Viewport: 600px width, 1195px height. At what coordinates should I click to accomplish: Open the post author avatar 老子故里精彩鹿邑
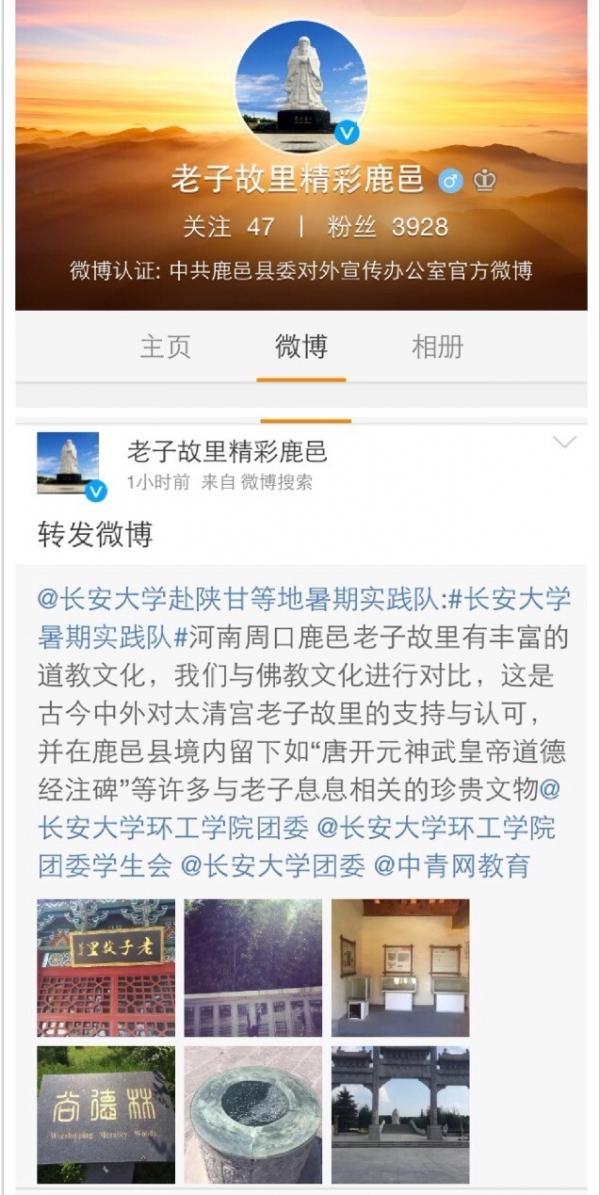coord(68,464)
